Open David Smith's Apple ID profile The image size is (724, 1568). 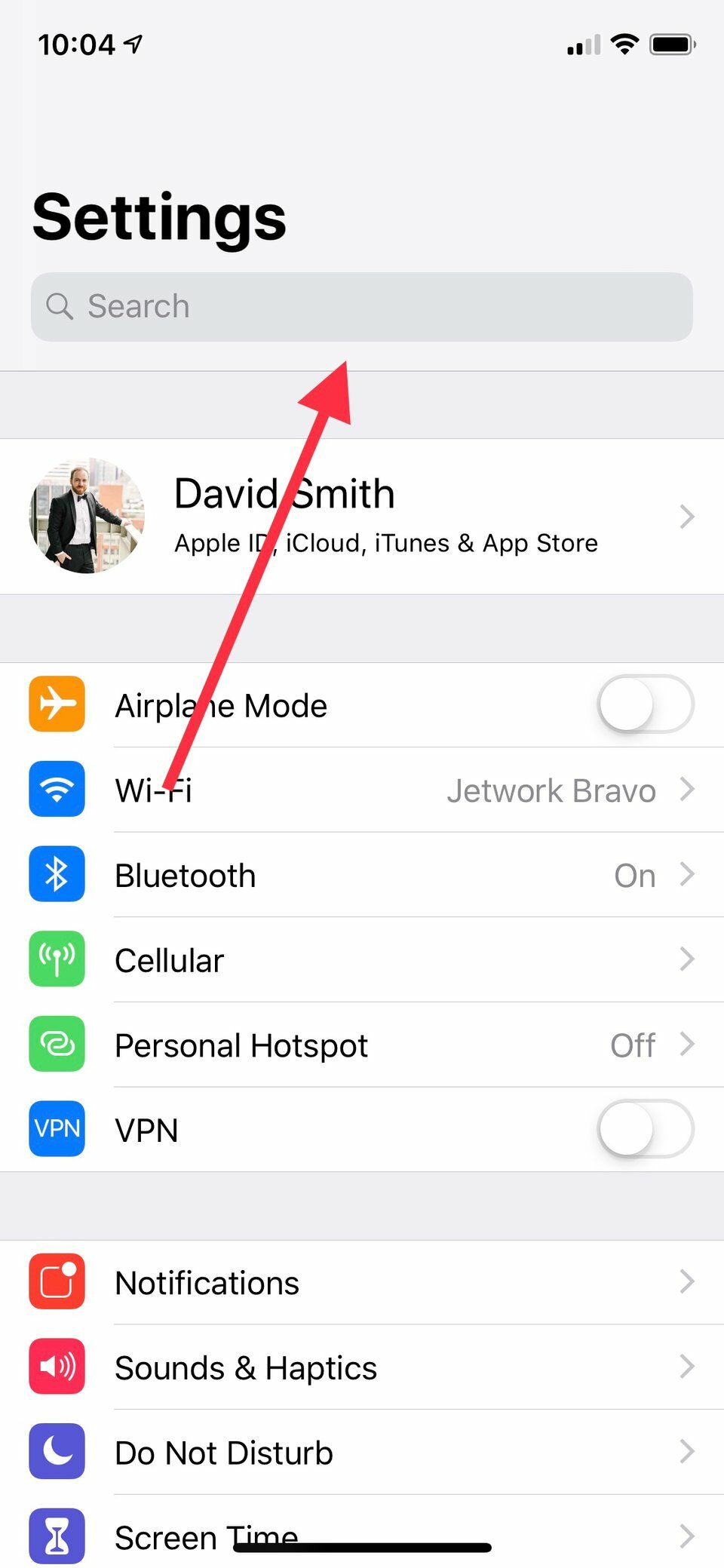(362, 517)
